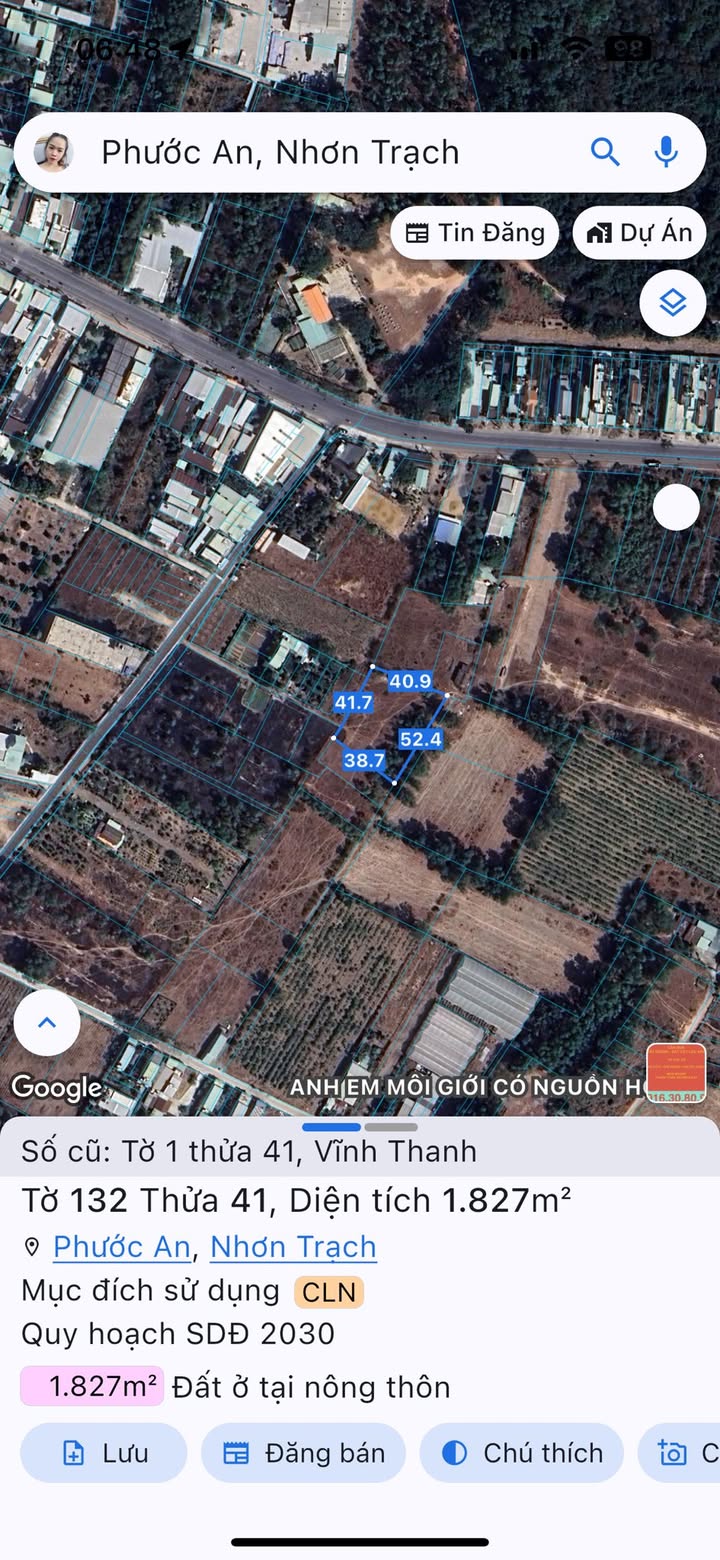Show Dự Án projects
The height and width of the screenshot is (1560, 720).
(639, 233)
